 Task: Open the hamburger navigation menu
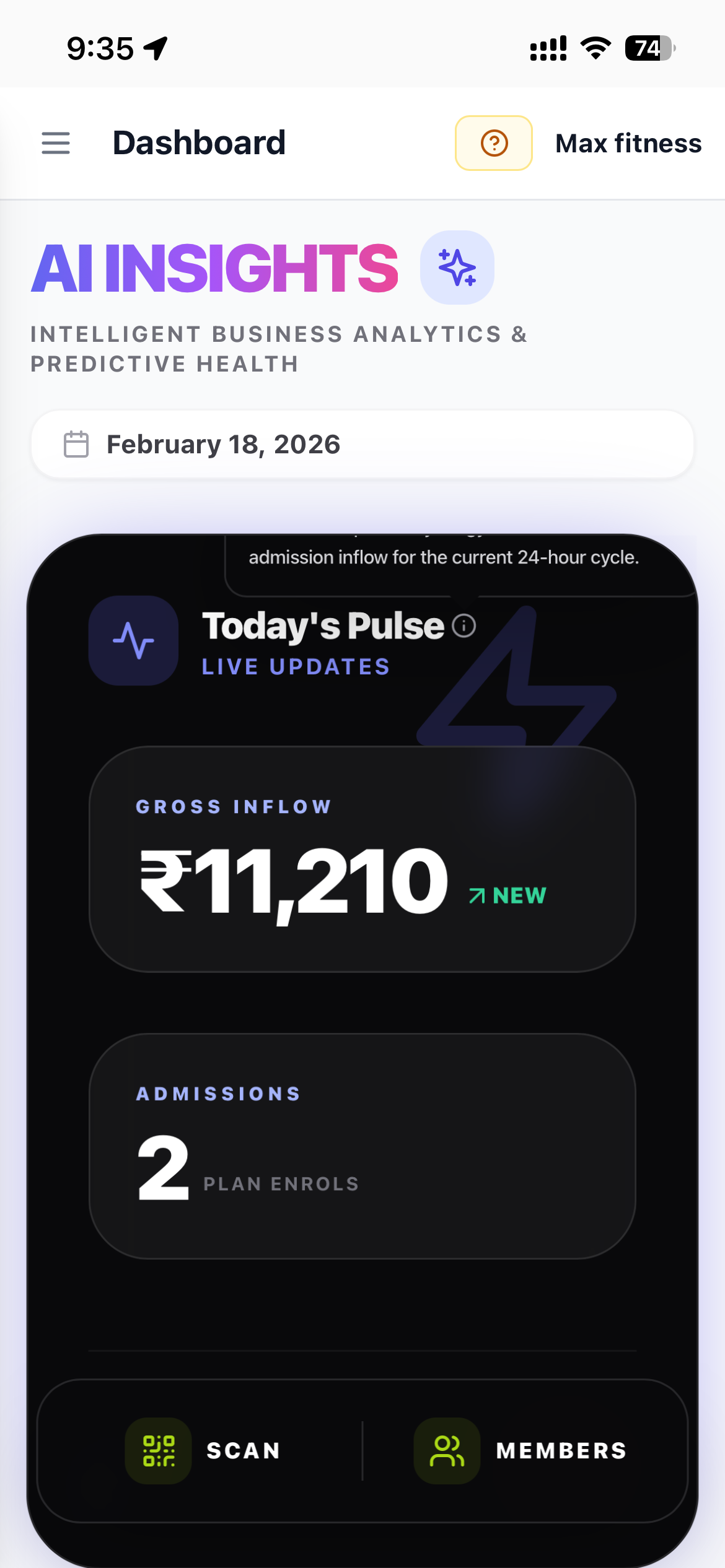pos(55,143)
